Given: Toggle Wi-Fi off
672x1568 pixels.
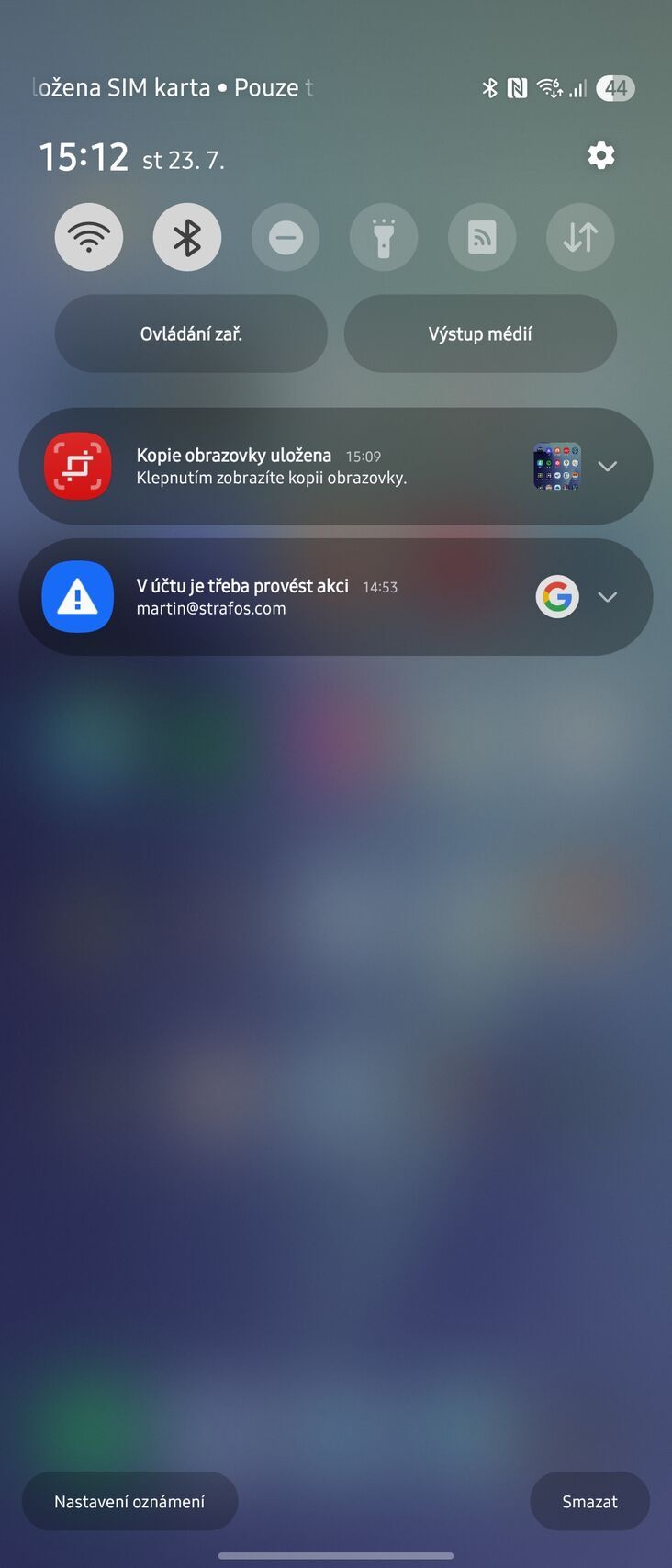Looking at the screenshot, I should point(89,237).
